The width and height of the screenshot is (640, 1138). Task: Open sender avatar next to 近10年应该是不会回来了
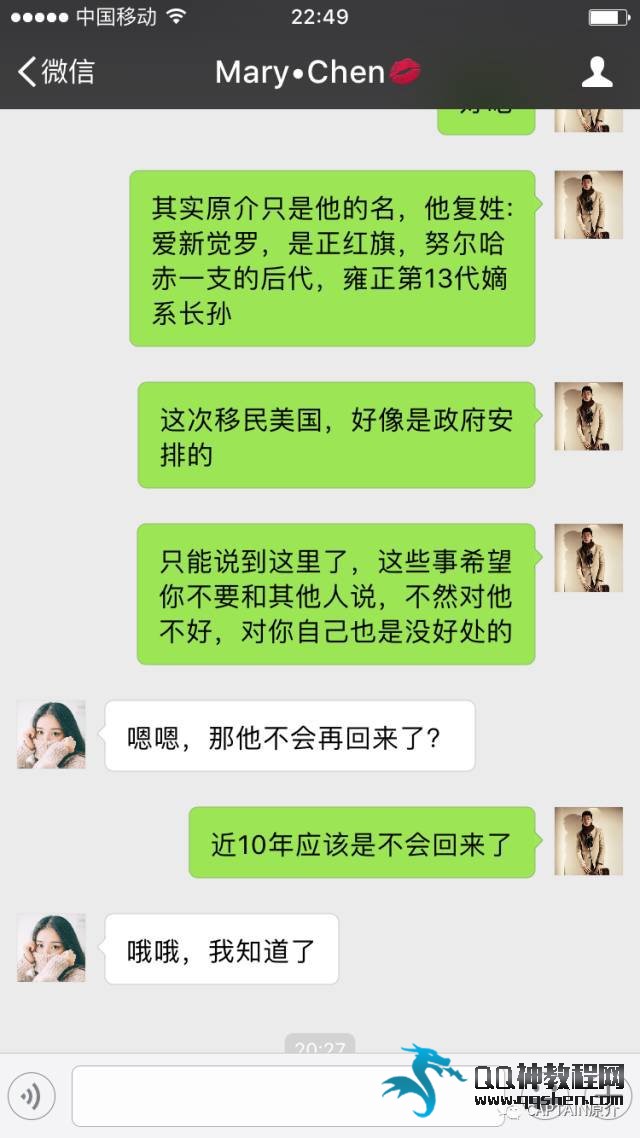coord(588,841)
